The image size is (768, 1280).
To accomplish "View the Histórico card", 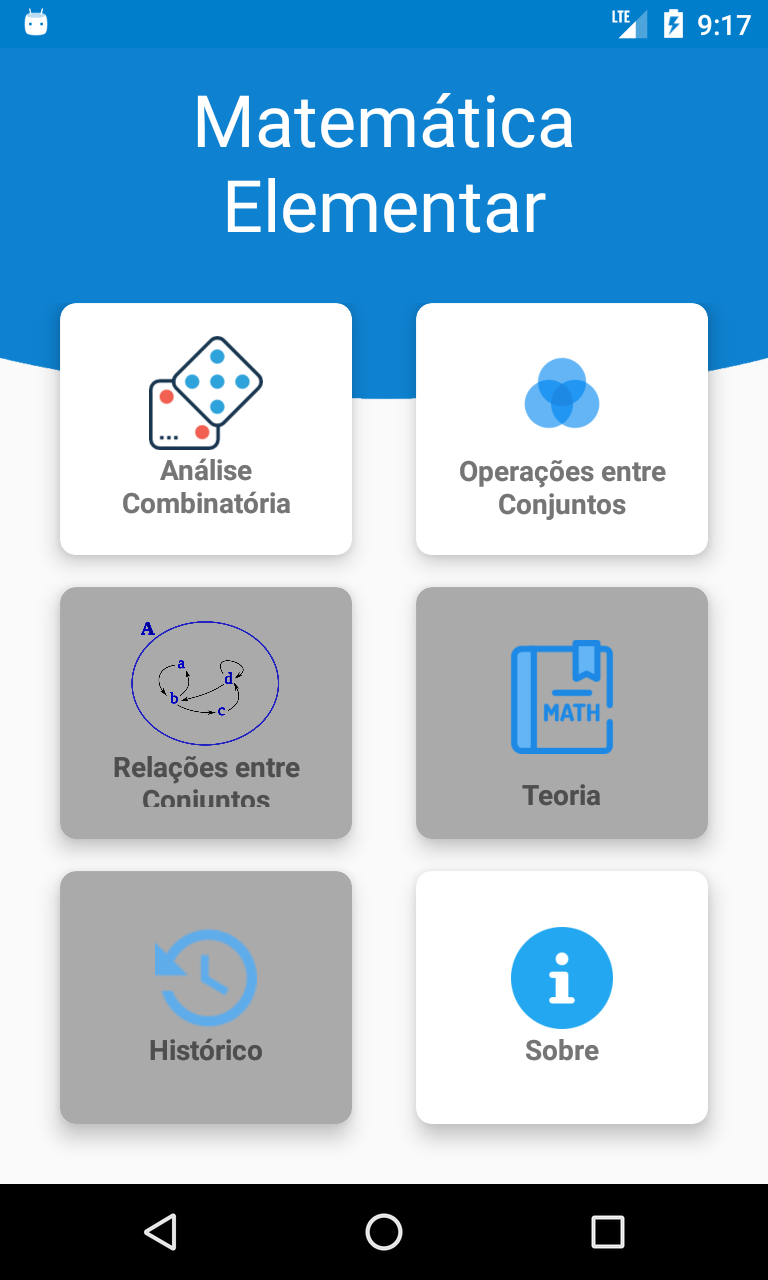I will [x=206, y=997].
